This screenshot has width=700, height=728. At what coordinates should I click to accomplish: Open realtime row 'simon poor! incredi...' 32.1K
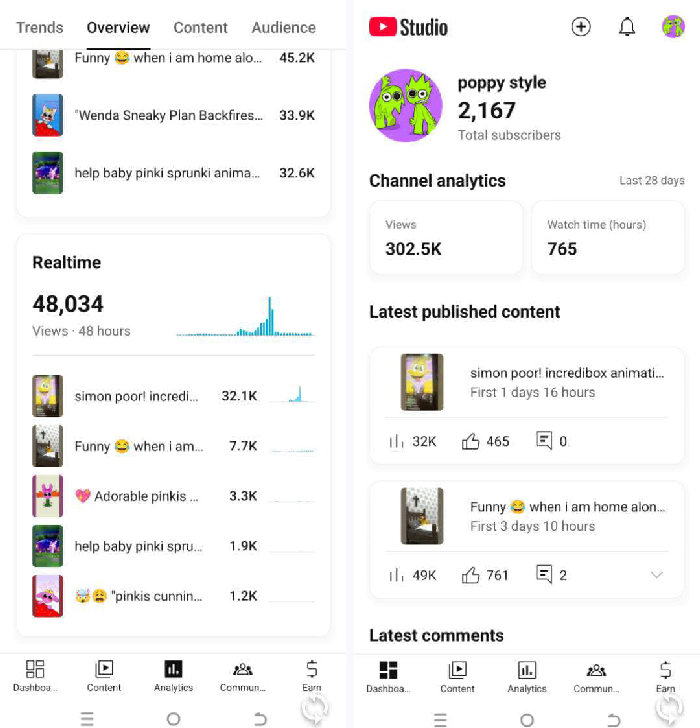(172, 396)
